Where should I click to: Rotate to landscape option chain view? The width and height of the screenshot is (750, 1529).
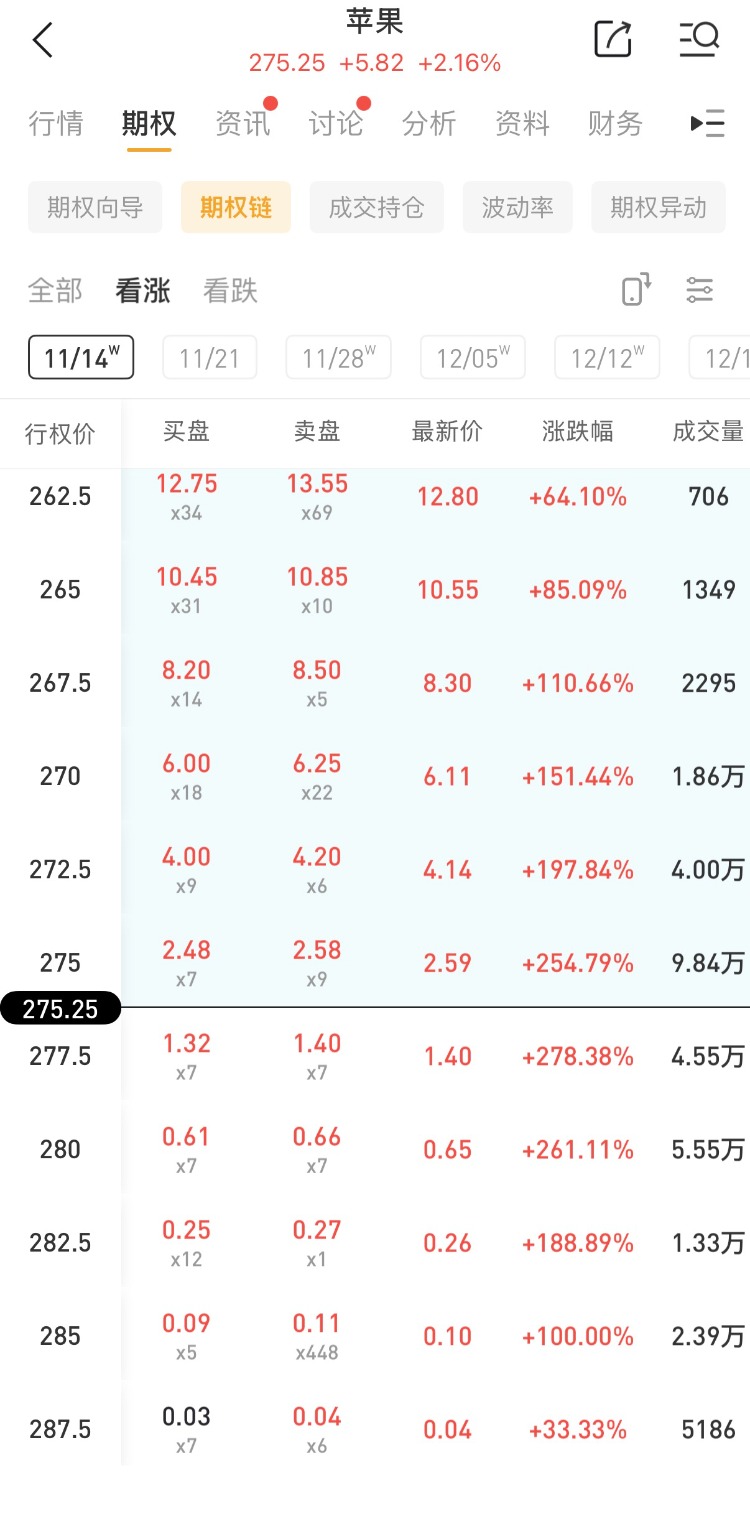636,290
